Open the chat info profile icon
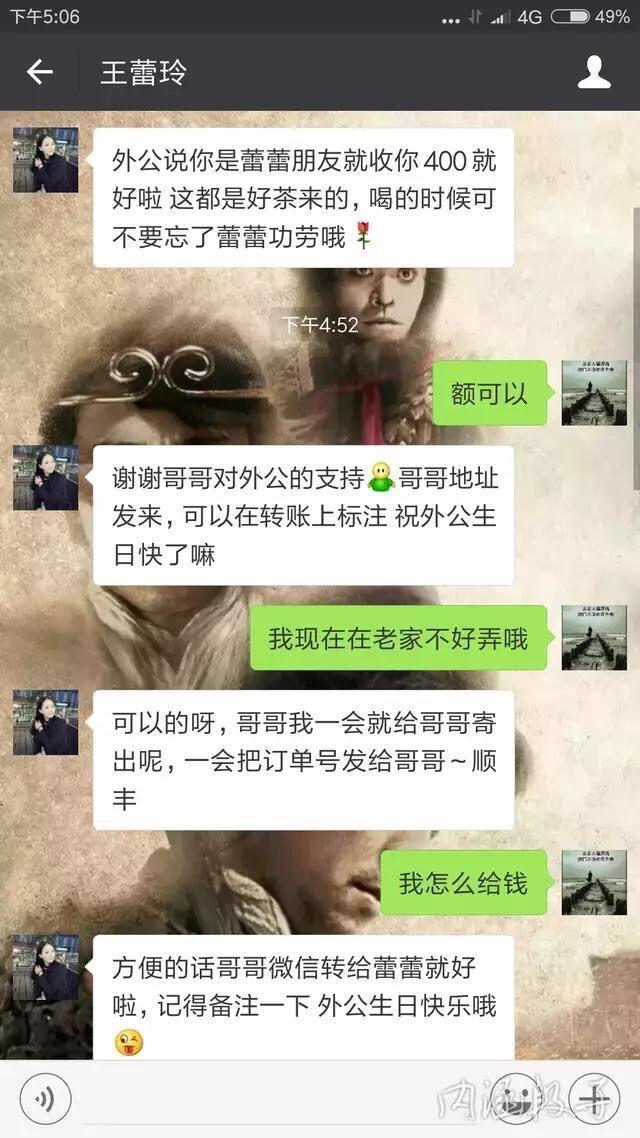This screenshot has height=1138, width=640. [x=594, y=72]
